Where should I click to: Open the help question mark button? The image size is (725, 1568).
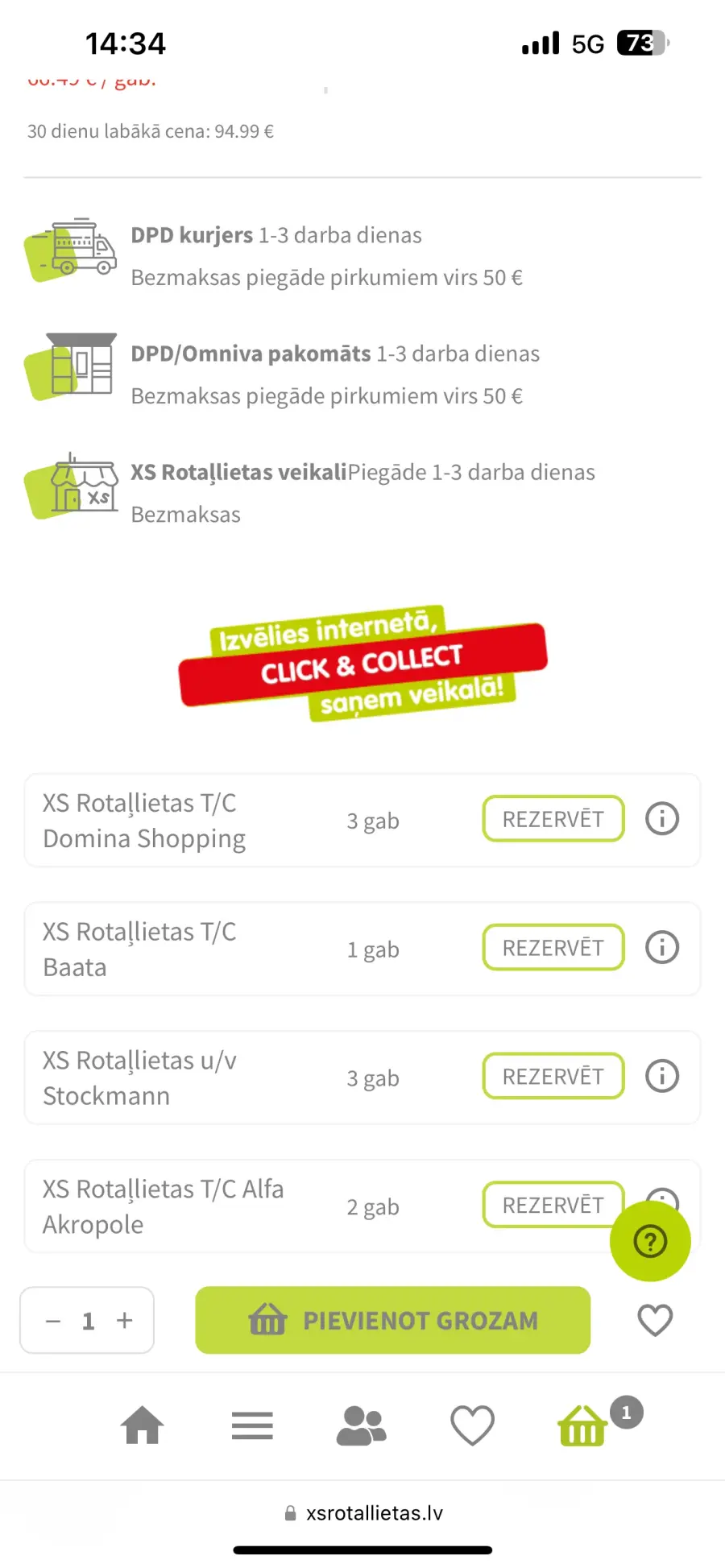pyautogui.click(x=650, y=1241)
